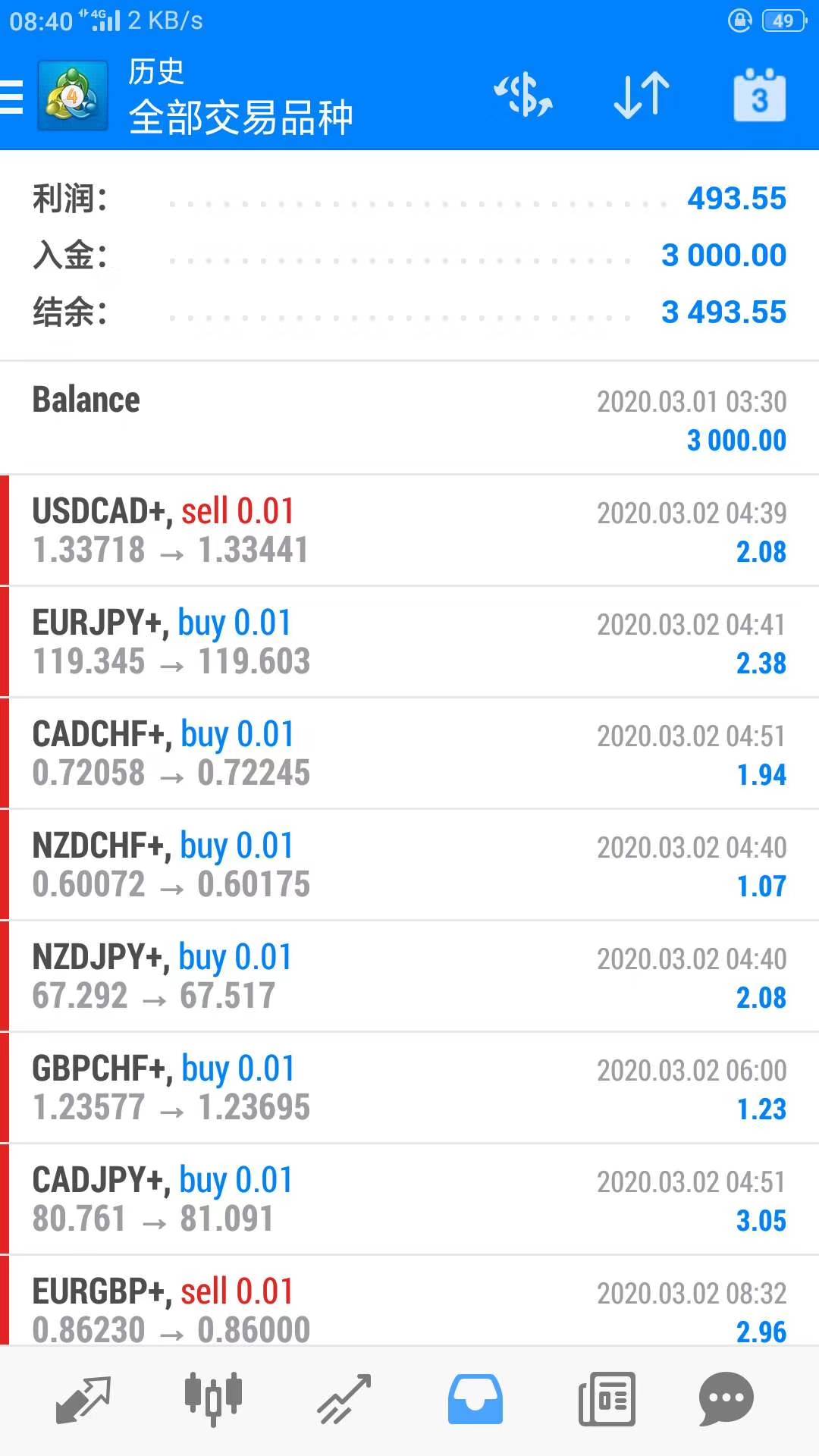Open the side drawer menu

[14, 97]
